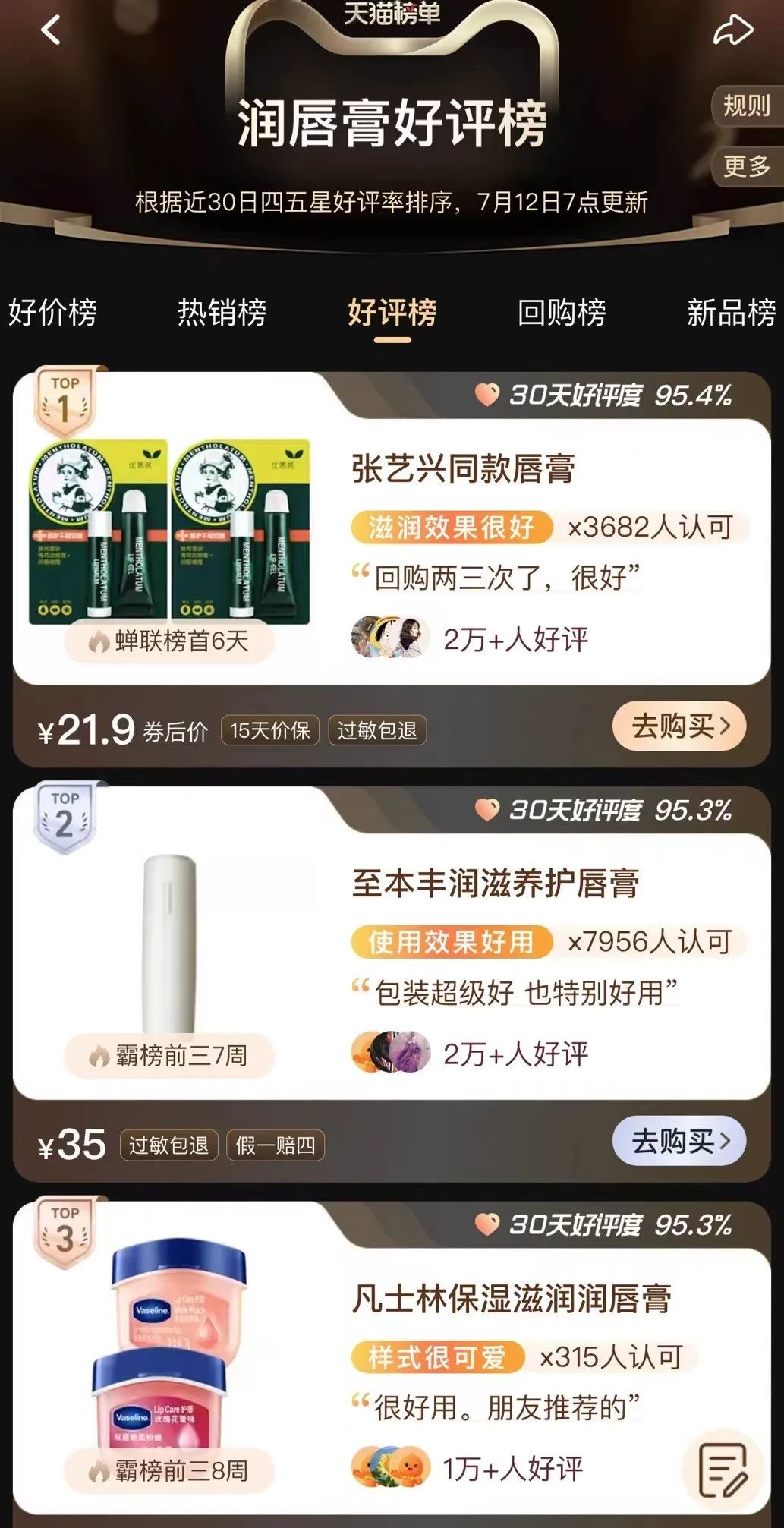Open the 凡士林保湿滋润润唇膏 product card

click(x=511, y=1299)
